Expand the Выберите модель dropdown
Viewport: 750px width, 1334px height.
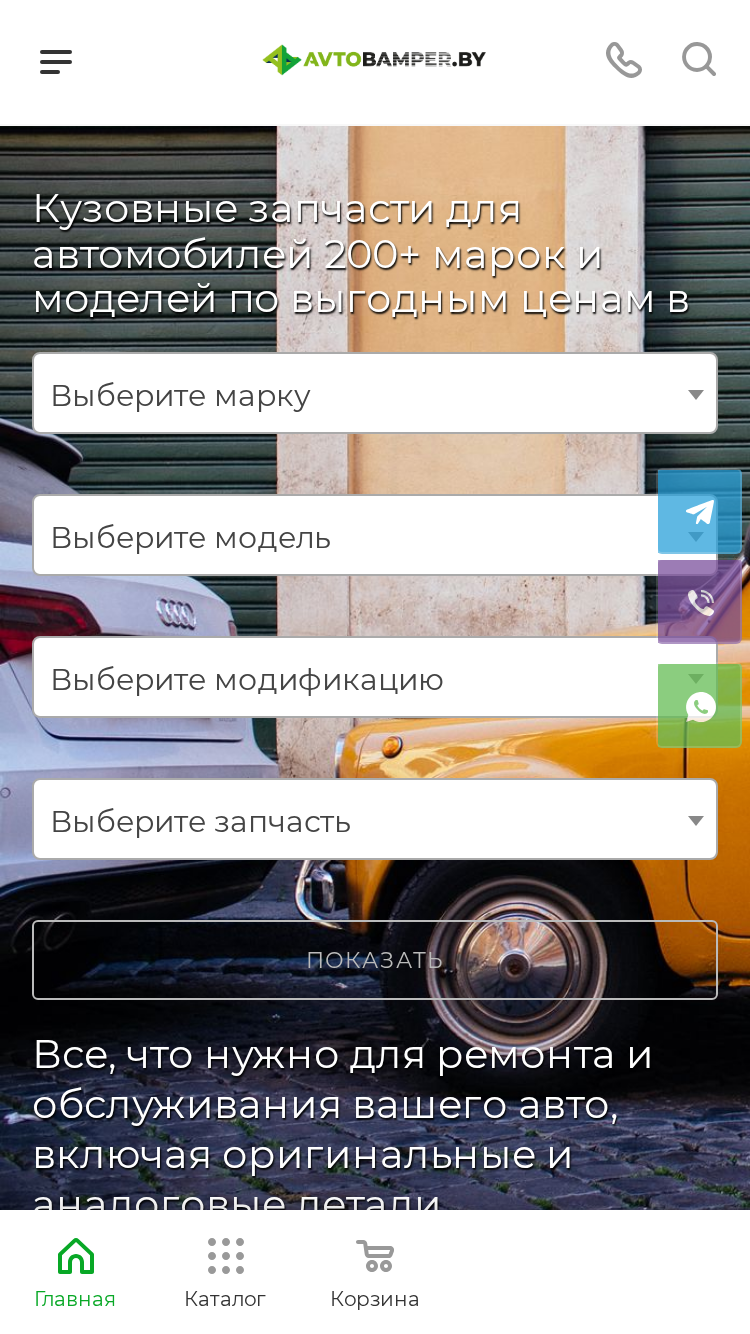[345, 535]
